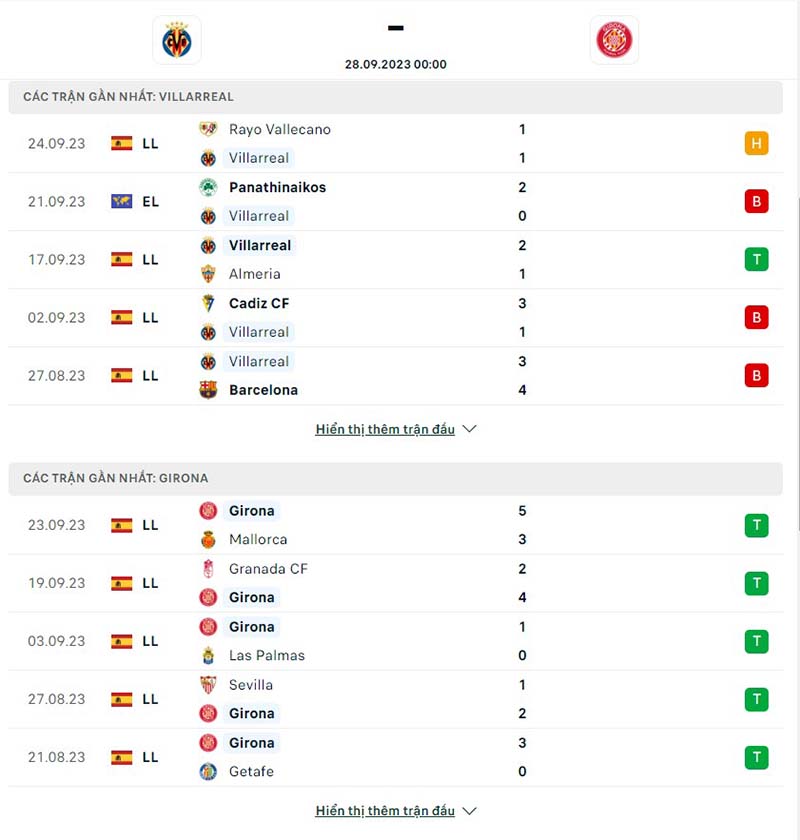800x840 pixels.
Task: Click the Sevilla crest in the 27.08.23 row
Action: 208,685
